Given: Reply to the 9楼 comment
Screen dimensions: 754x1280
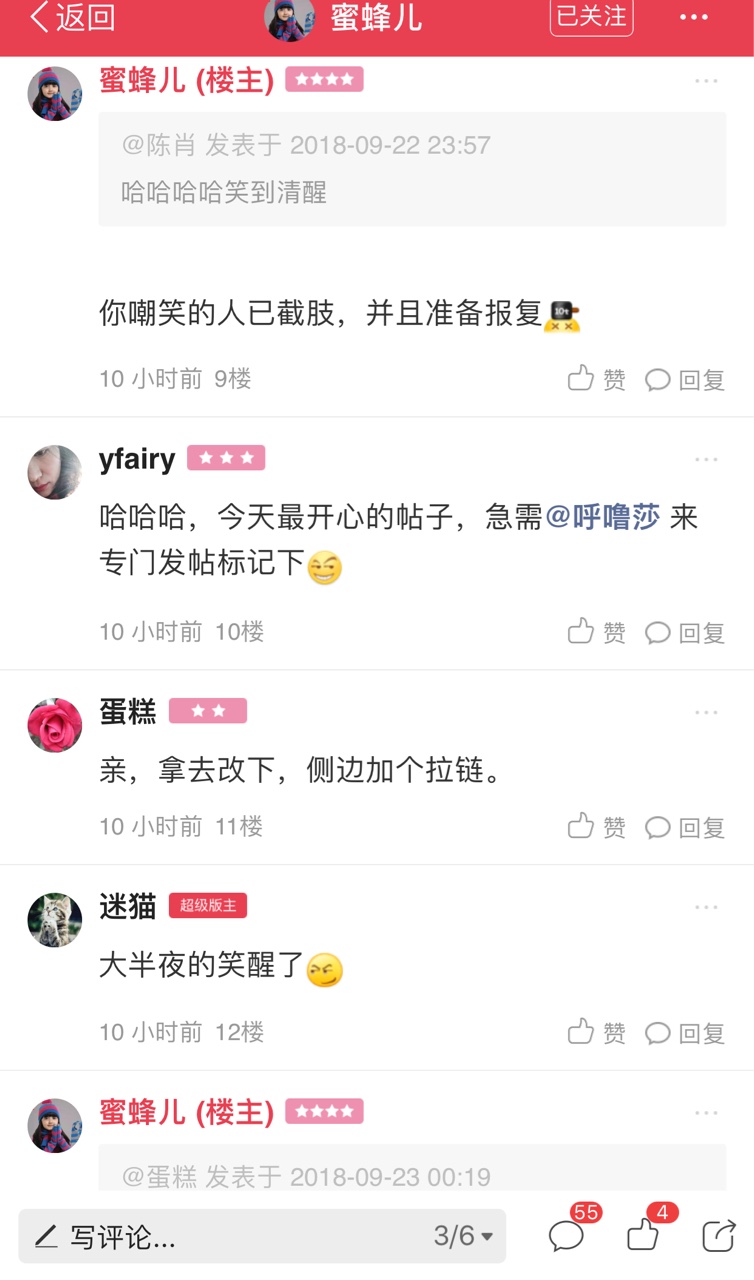Looking at the screenshot, I should click(x=685, y=379).
